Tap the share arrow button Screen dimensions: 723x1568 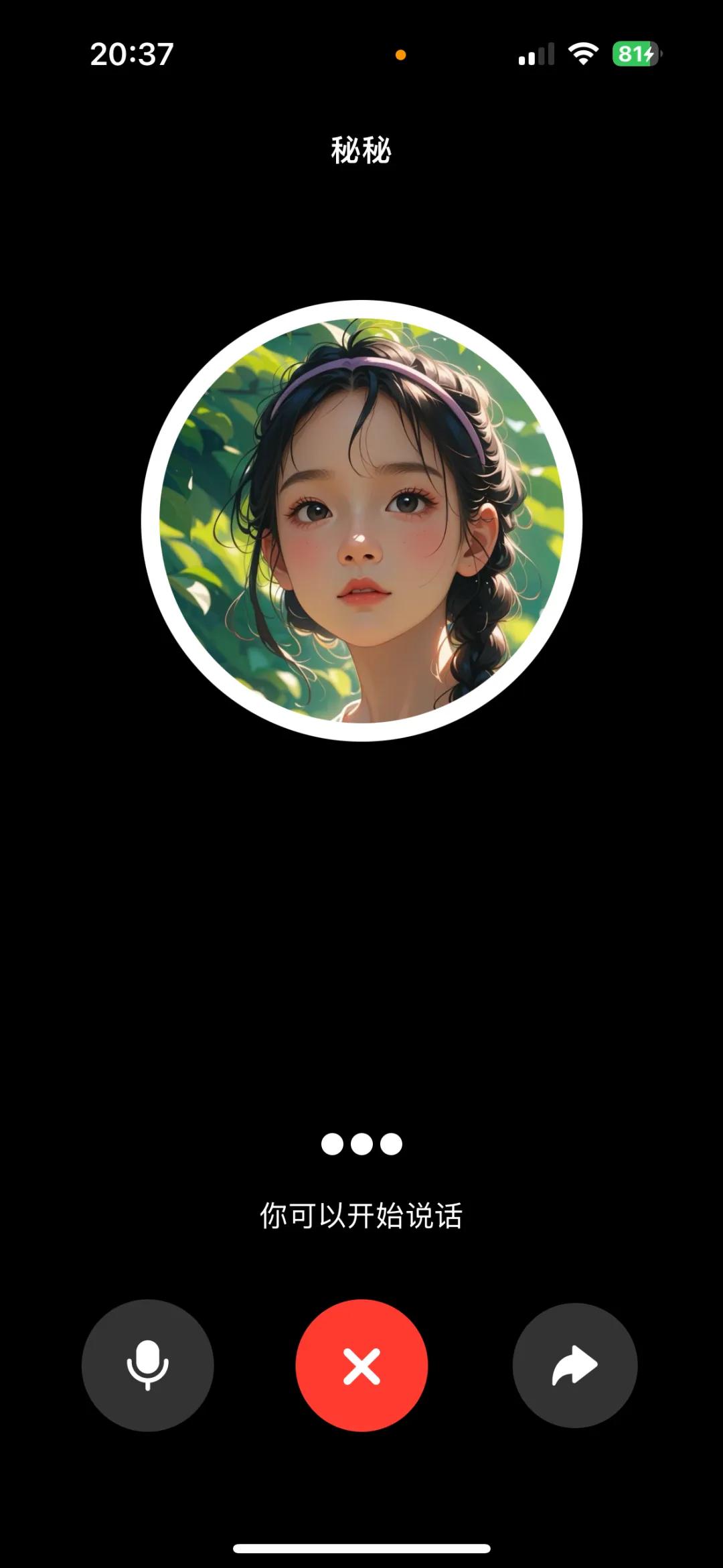coord(574,1365)
